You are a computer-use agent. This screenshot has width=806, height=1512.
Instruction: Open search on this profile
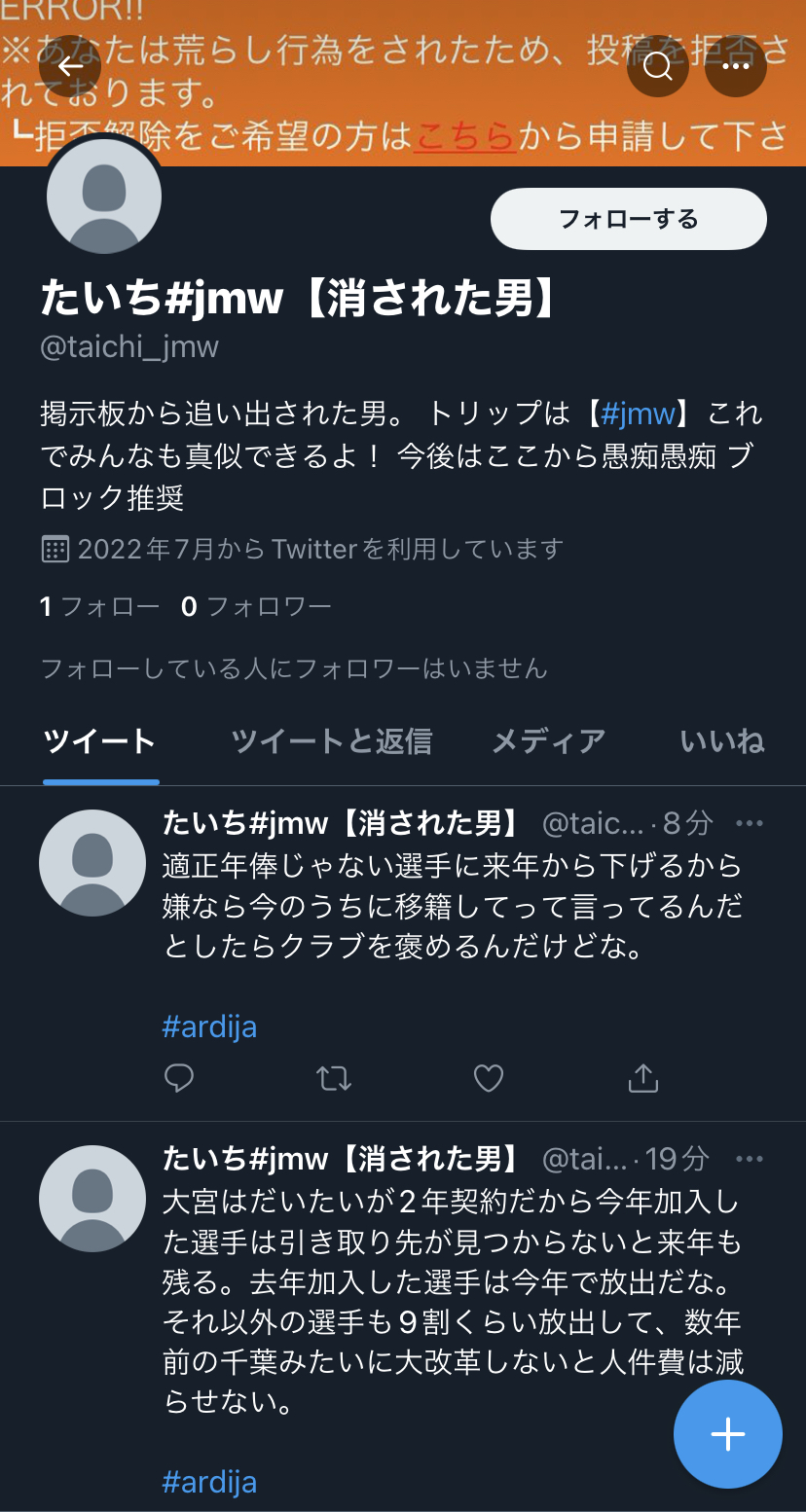click(658, 66)
